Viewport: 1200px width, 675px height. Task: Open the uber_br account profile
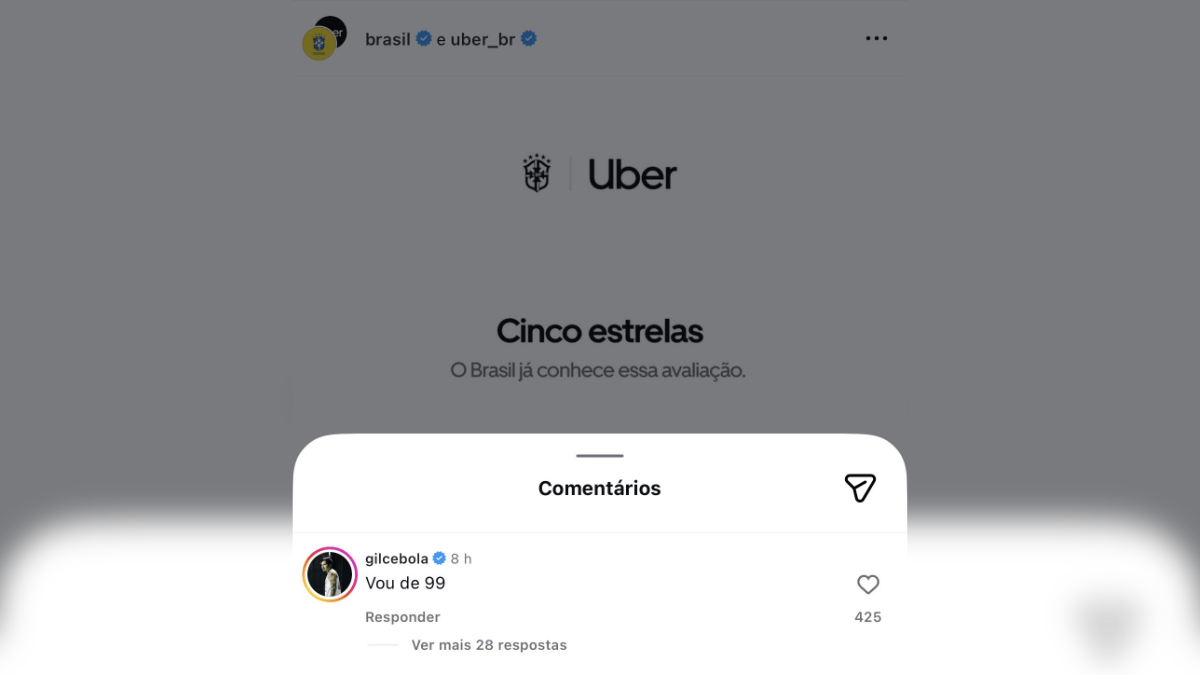482,39
